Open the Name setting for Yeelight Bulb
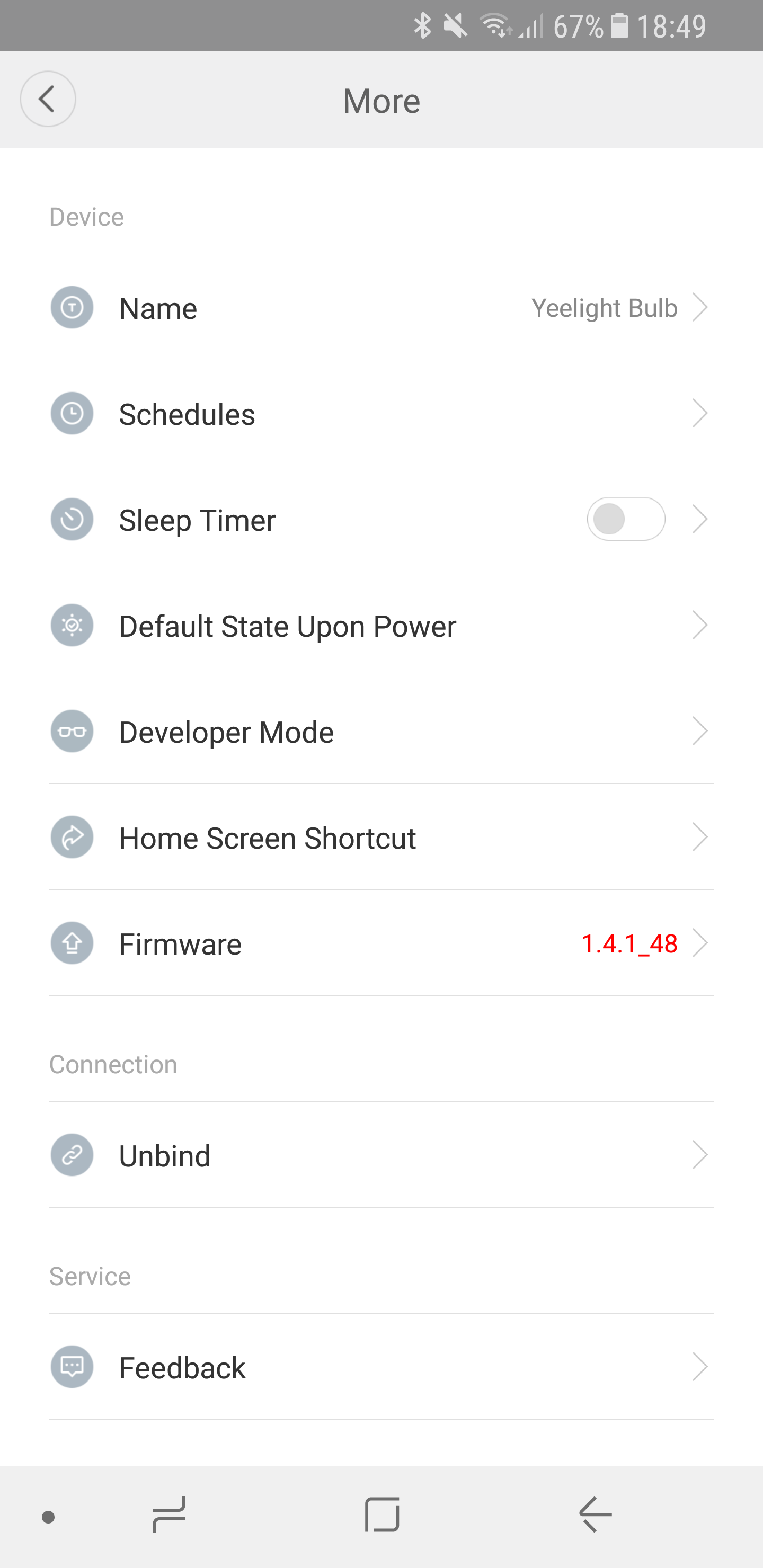This screenshot has height=1568, width=763. point(381,307)
